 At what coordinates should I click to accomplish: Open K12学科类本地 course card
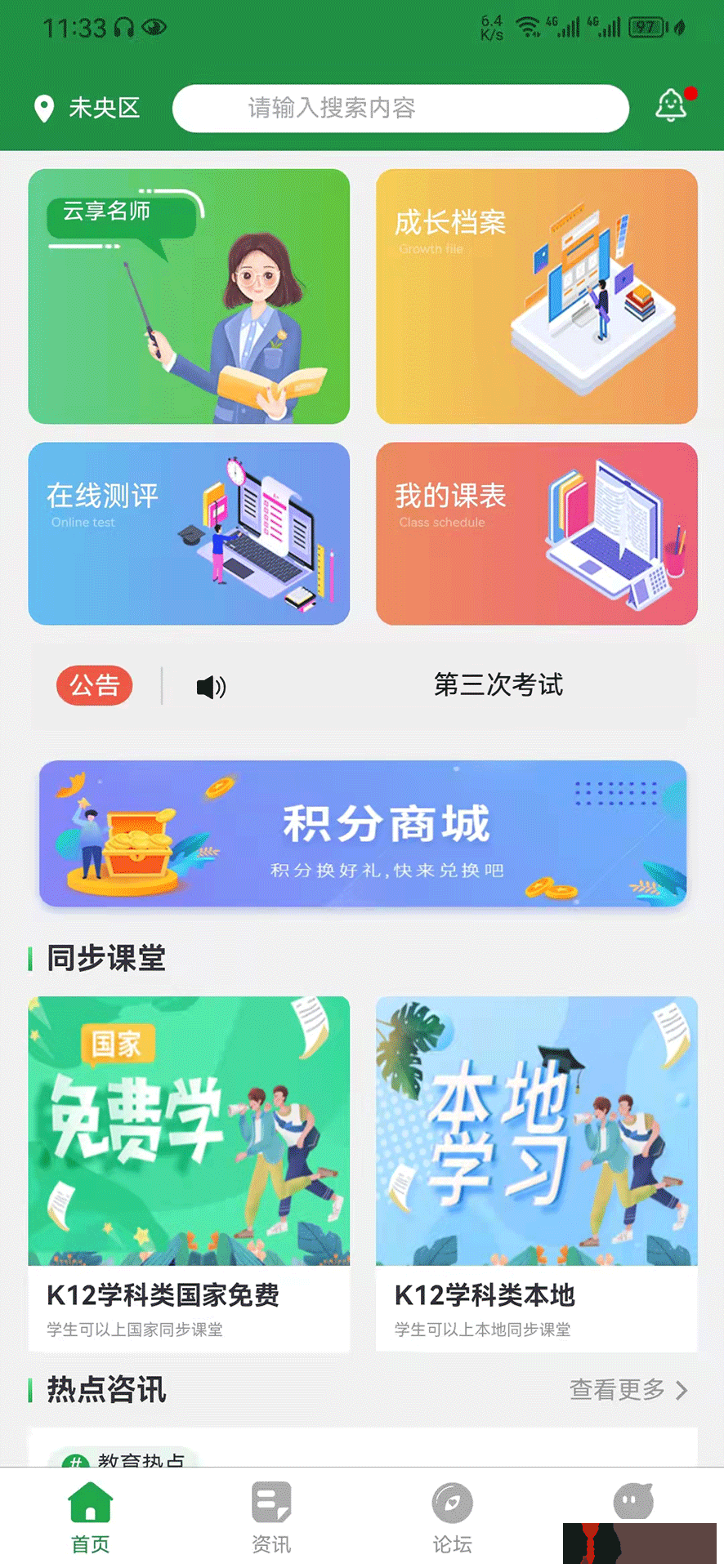(x=536, y=1174)
